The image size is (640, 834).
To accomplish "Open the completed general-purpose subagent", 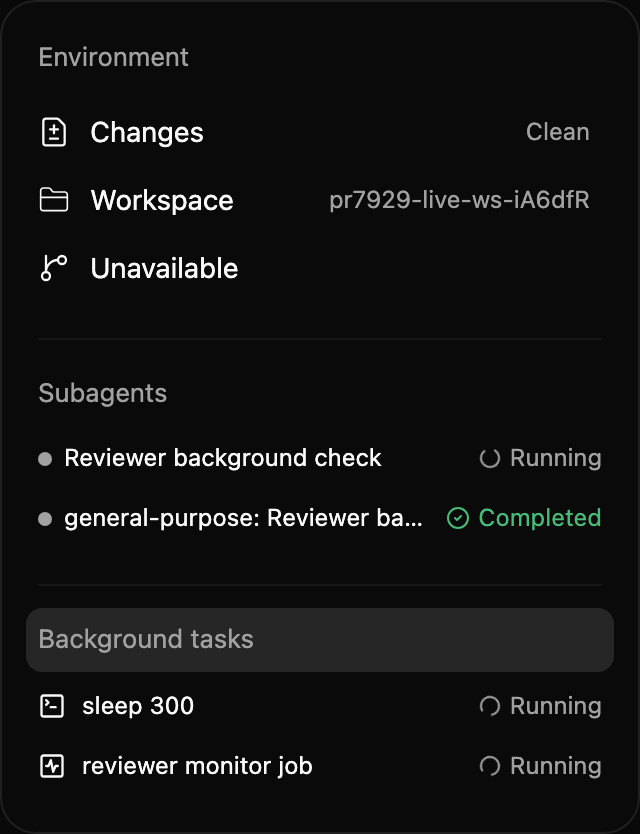I will (320, 518).
